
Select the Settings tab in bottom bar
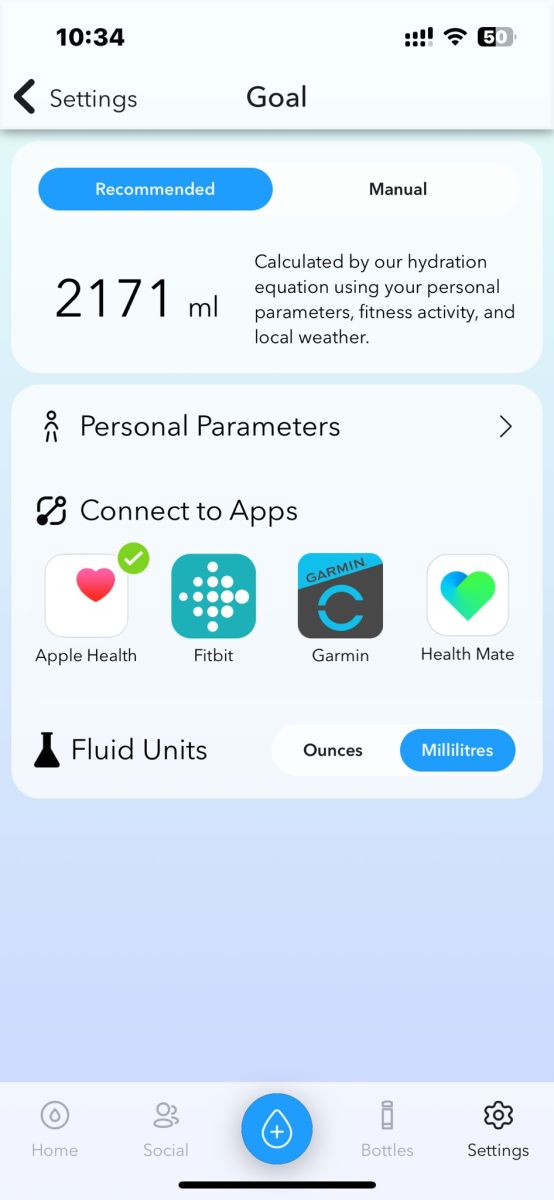point(498,1130)
